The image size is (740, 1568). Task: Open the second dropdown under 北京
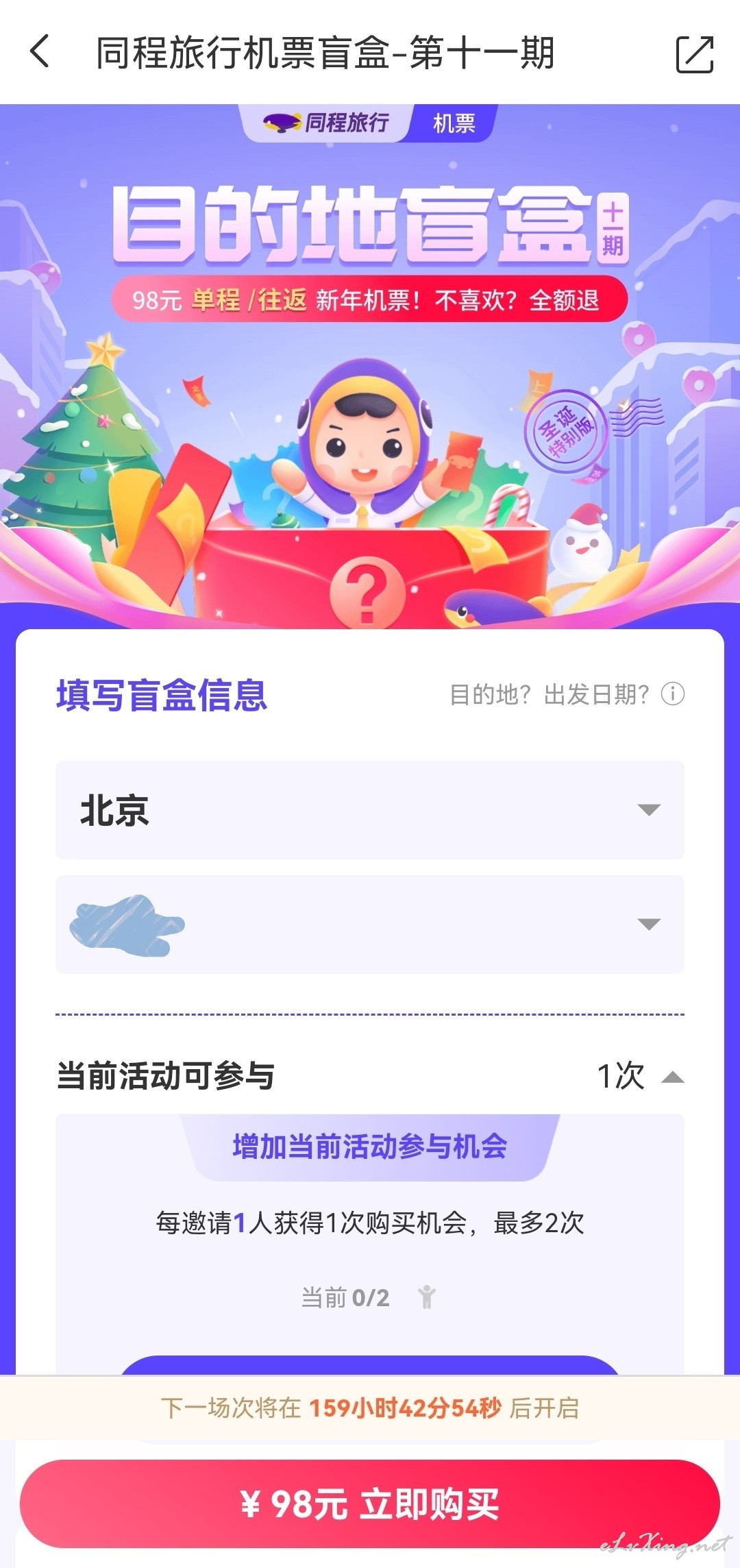[370, 924]
